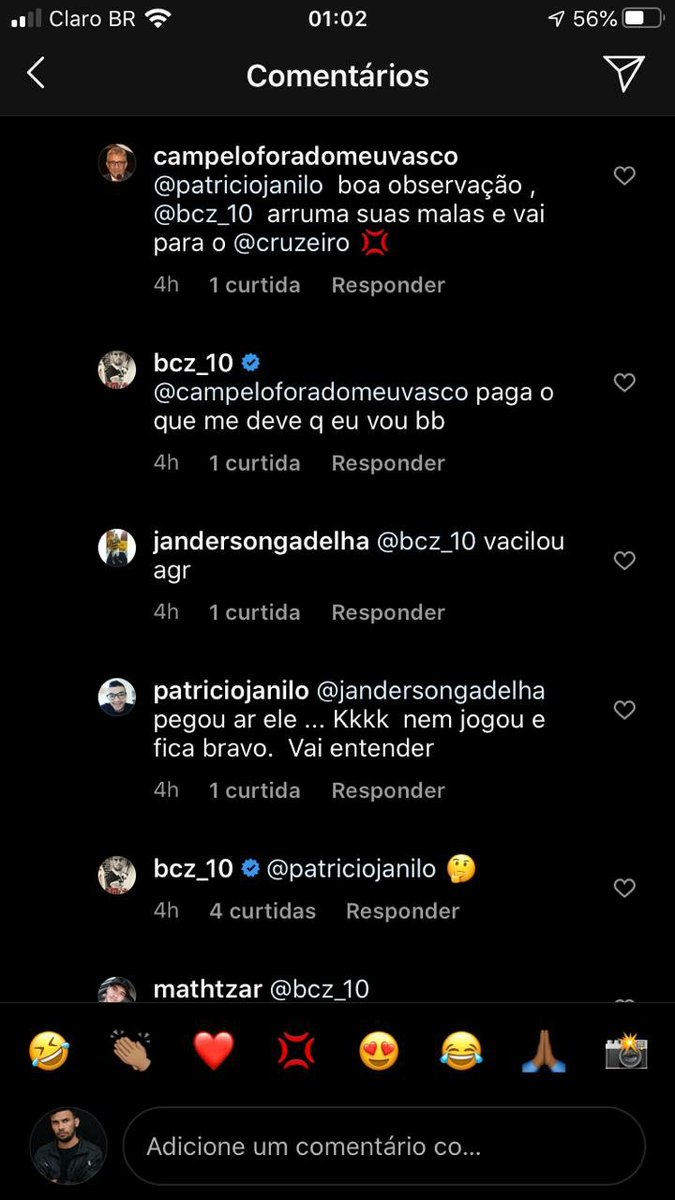675x1200 pixels.
Task: Like jandersongadelha's comment
Action: (624, 561)
